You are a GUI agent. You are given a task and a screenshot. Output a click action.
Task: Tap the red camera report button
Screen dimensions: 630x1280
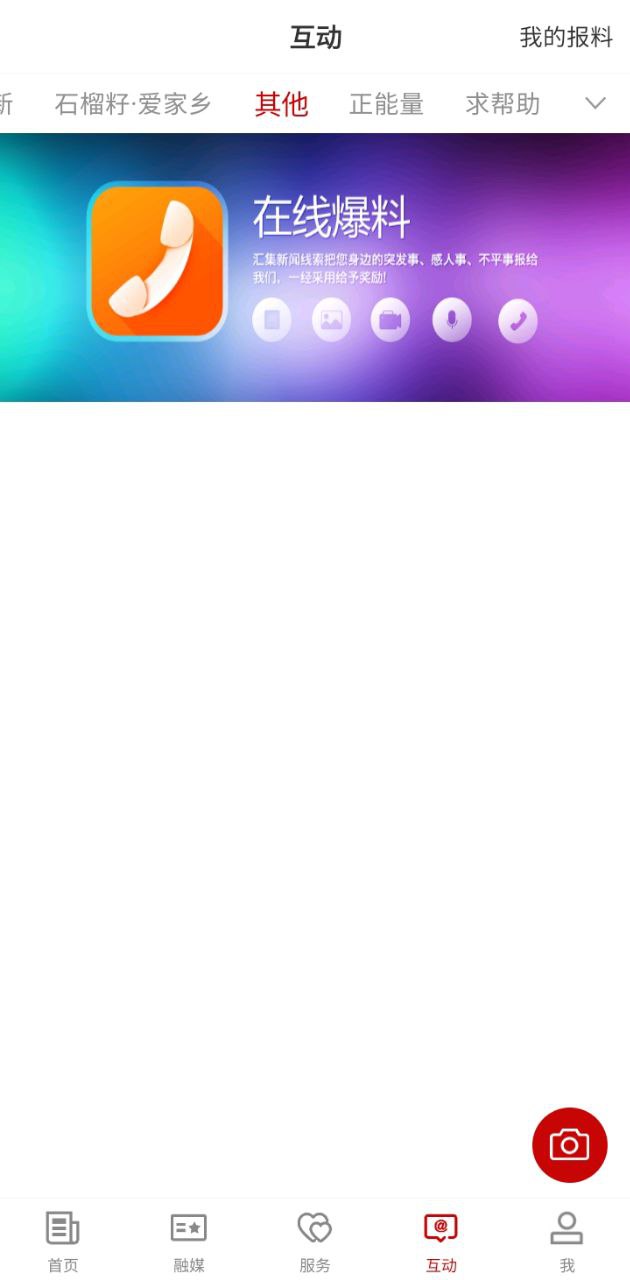click(569, 1144)
